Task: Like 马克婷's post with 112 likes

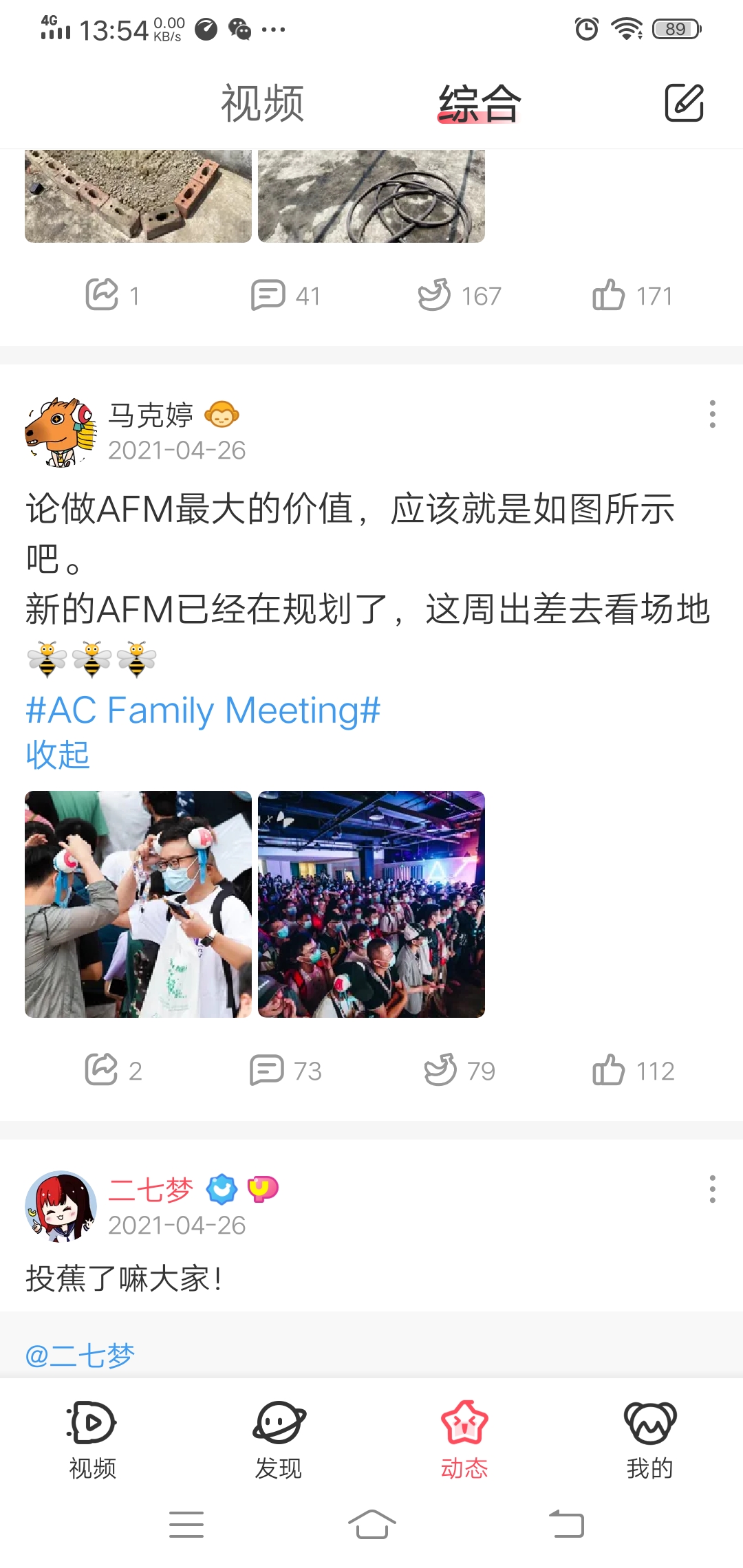Action: pos(633,1070)
